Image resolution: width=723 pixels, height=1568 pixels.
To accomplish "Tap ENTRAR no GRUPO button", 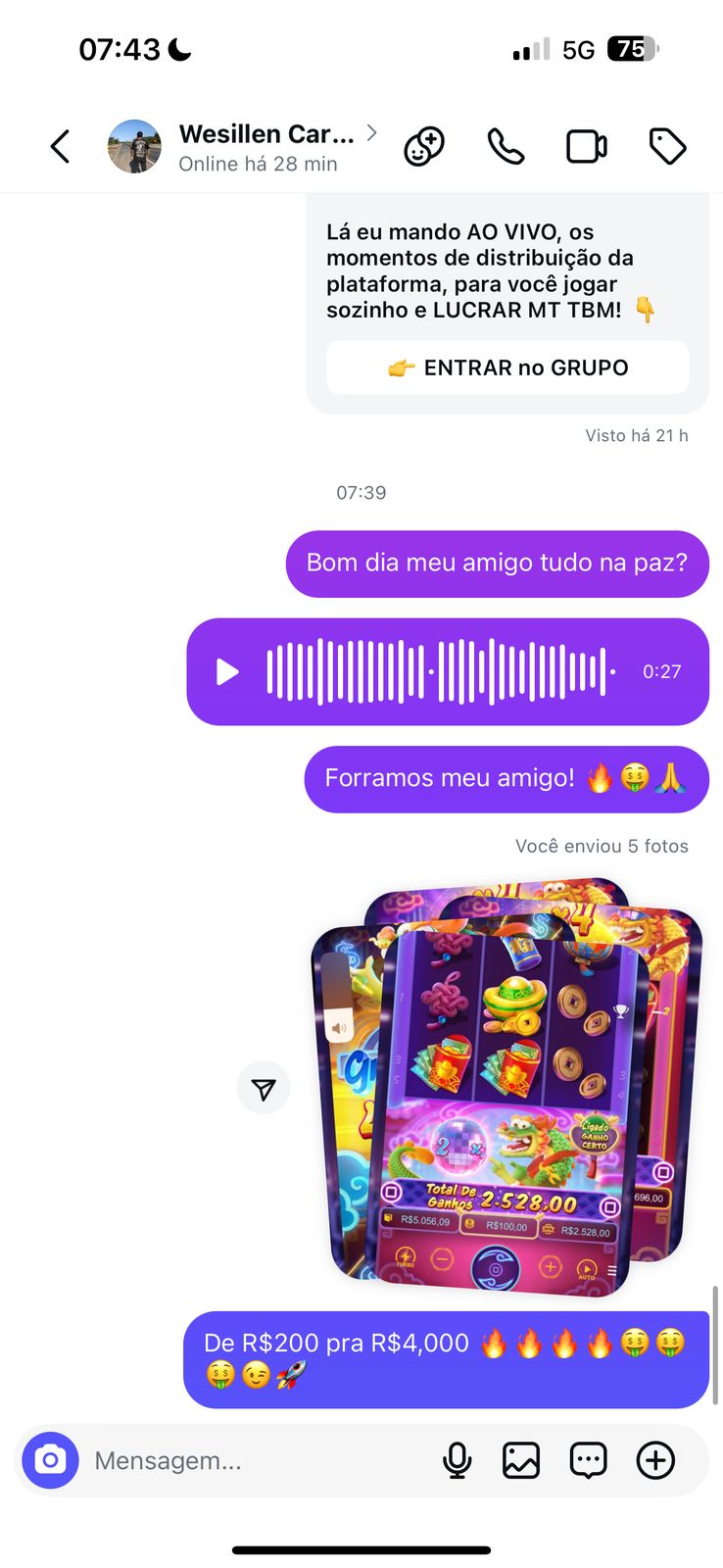I will coord(507,367).
